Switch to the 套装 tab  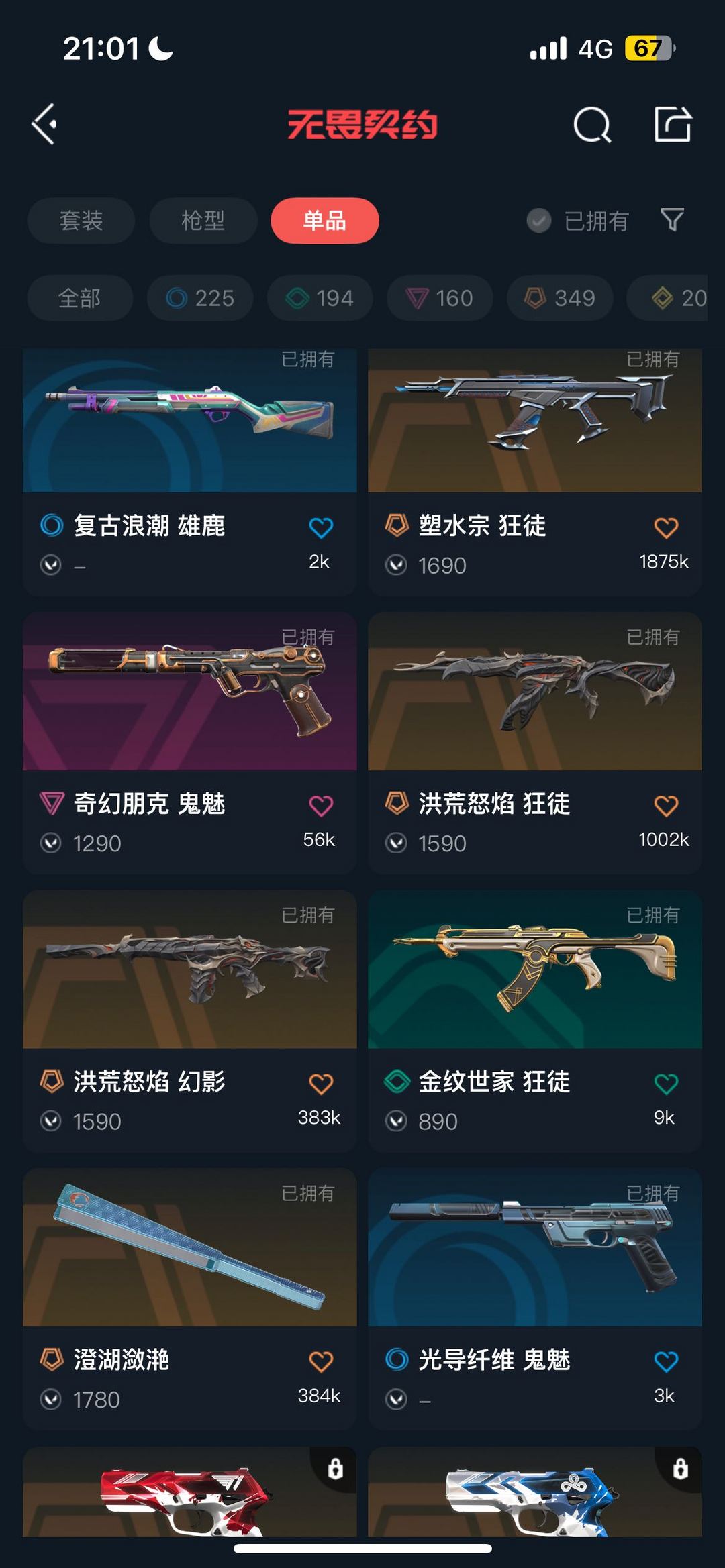click(x=81, y=220)
